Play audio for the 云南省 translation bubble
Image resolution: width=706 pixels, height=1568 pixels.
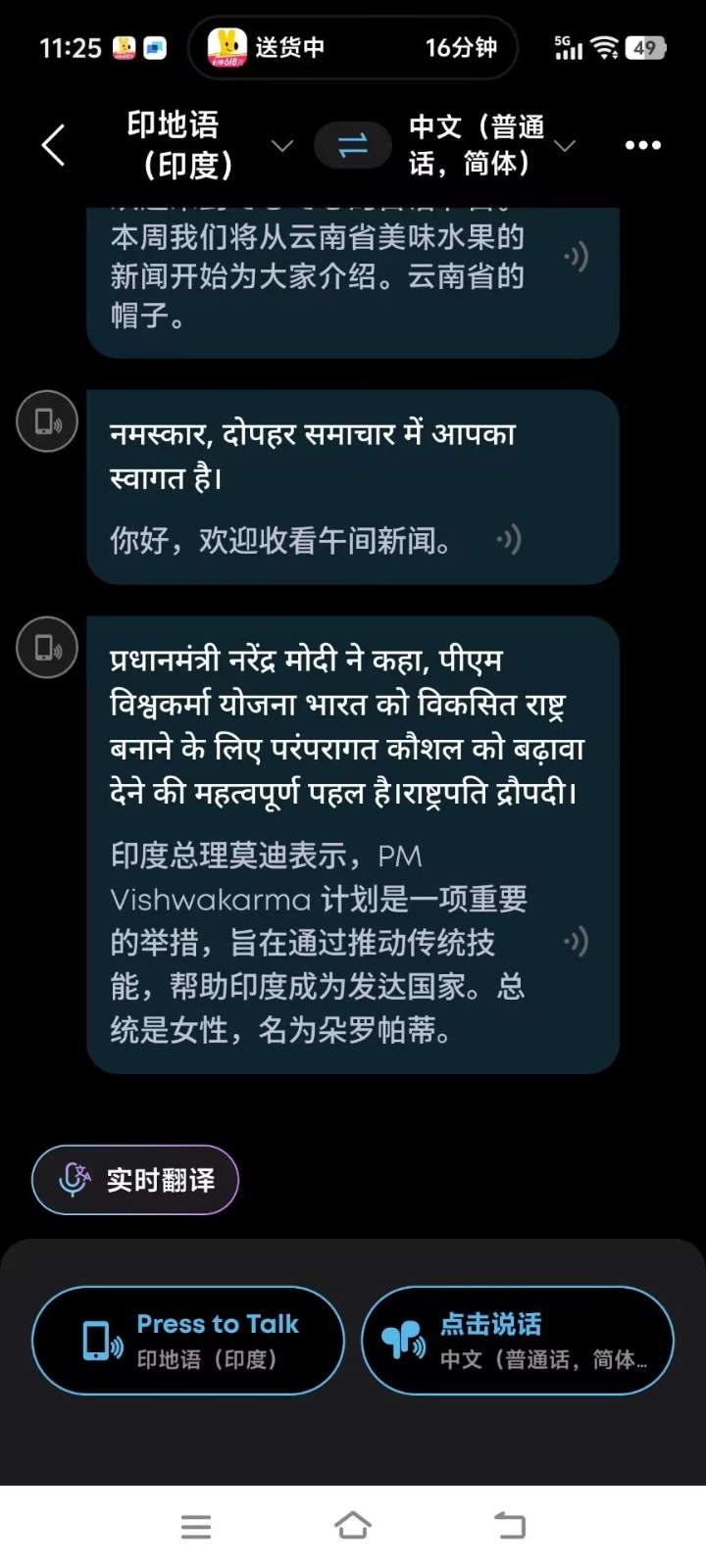point(577,257)
